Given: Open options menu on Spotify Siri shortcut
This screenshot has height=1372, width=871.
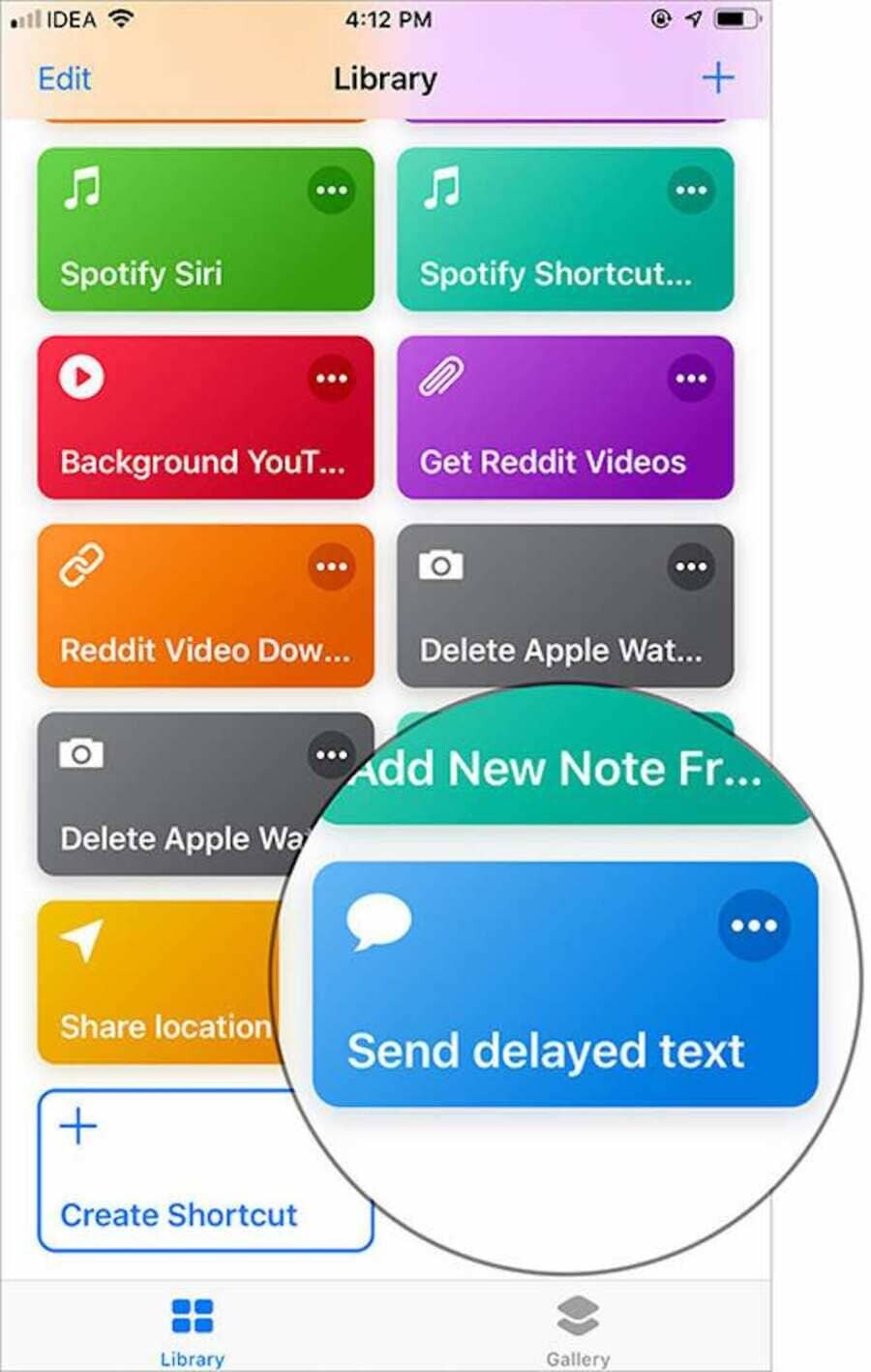Looking at the screenshot, I should (332, 190).
